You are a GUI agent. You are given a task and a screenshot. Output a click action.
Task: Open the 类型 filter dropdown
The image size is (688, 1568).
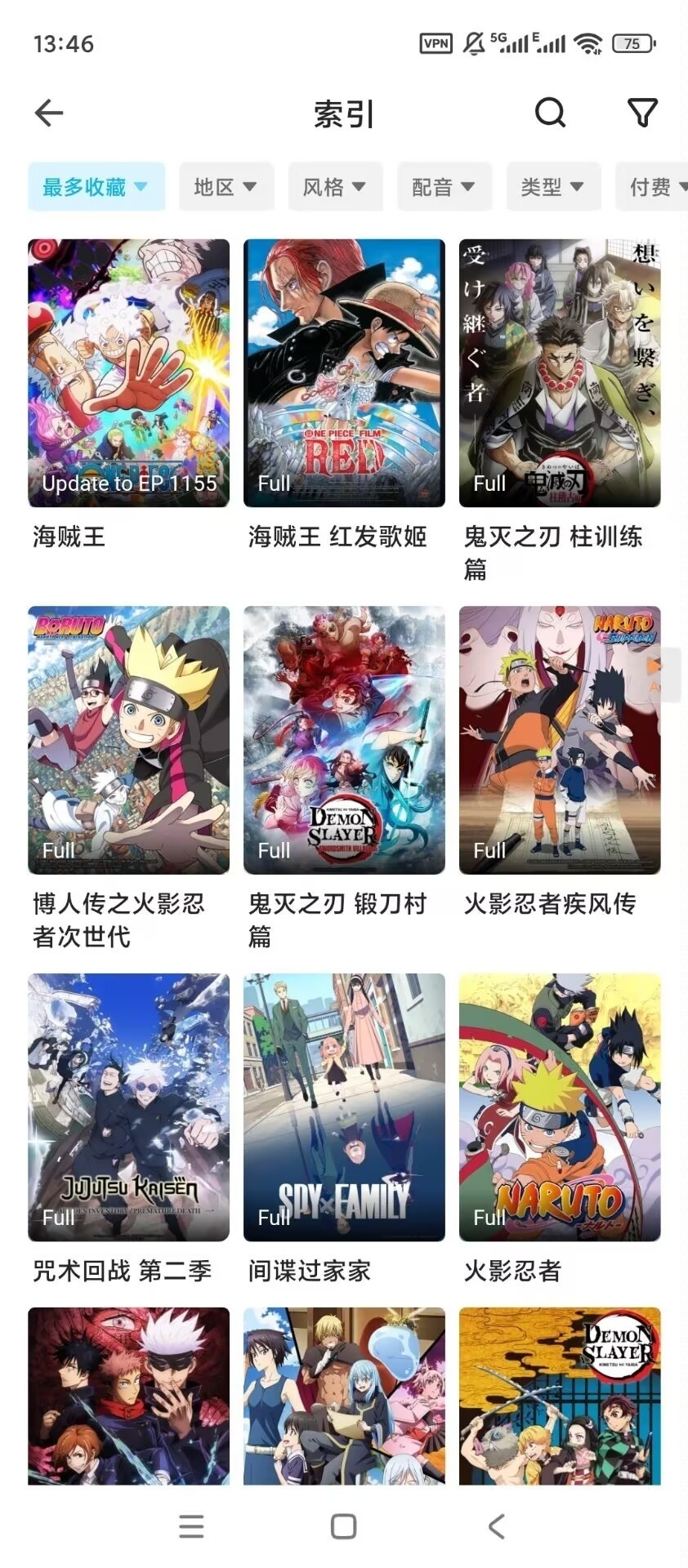553,187
